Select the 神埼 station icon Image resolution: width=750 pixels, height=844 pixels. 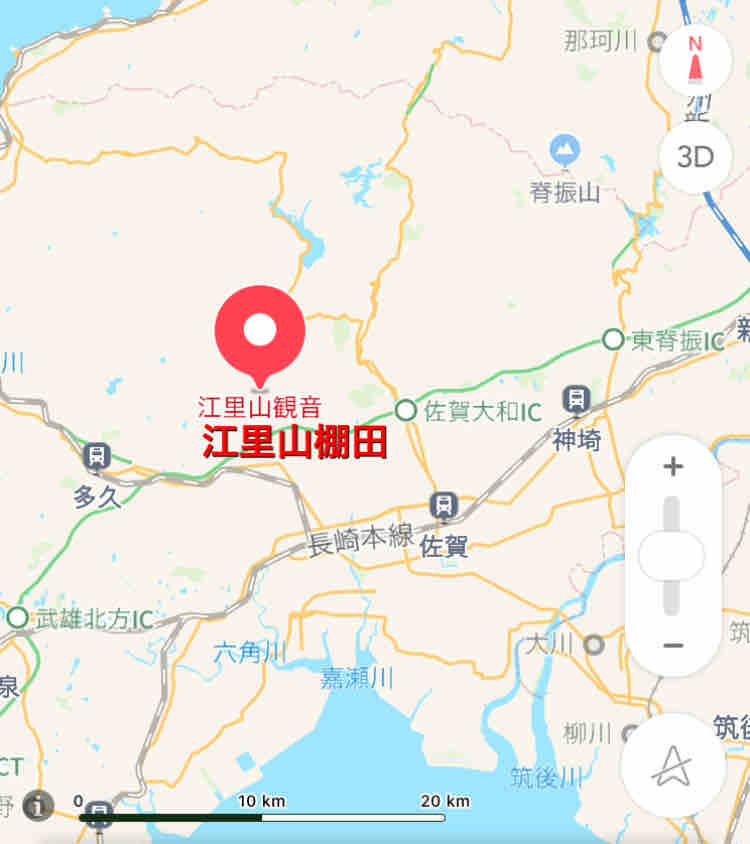(x=577, y=400)
